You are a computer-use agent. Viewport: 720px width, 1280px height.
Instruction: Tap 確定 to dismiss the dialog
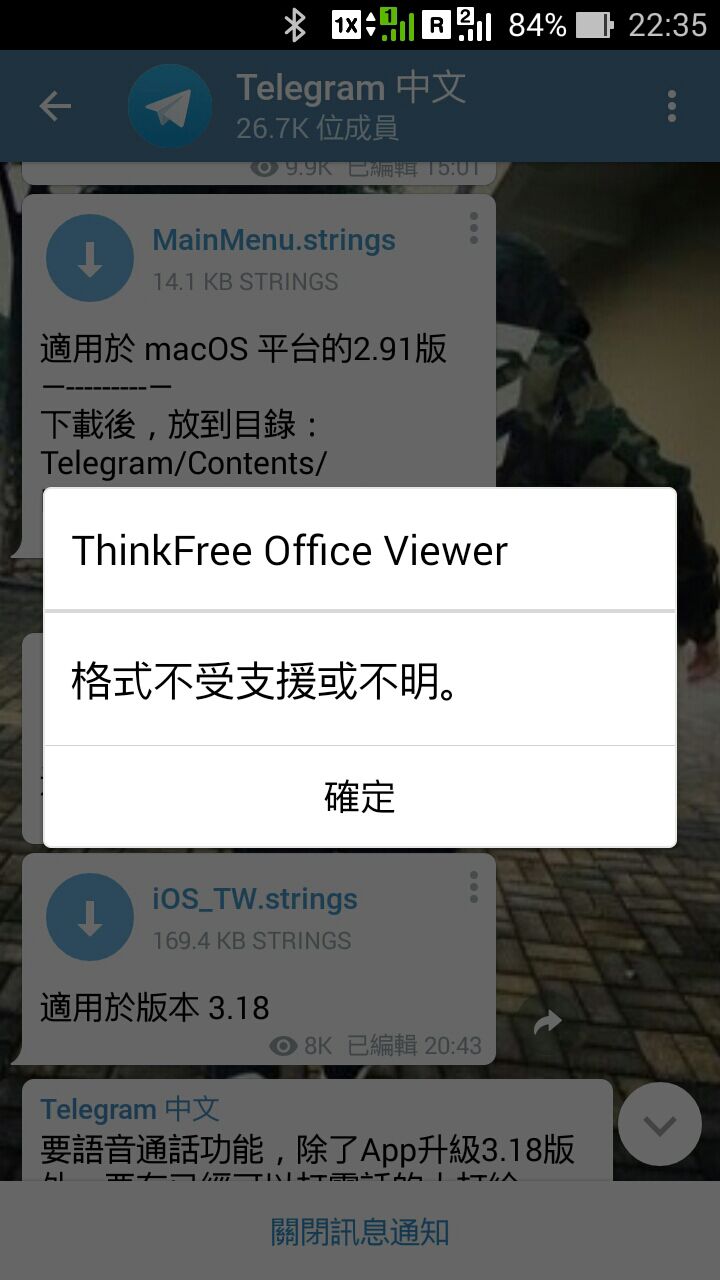[x=360, y=797]
